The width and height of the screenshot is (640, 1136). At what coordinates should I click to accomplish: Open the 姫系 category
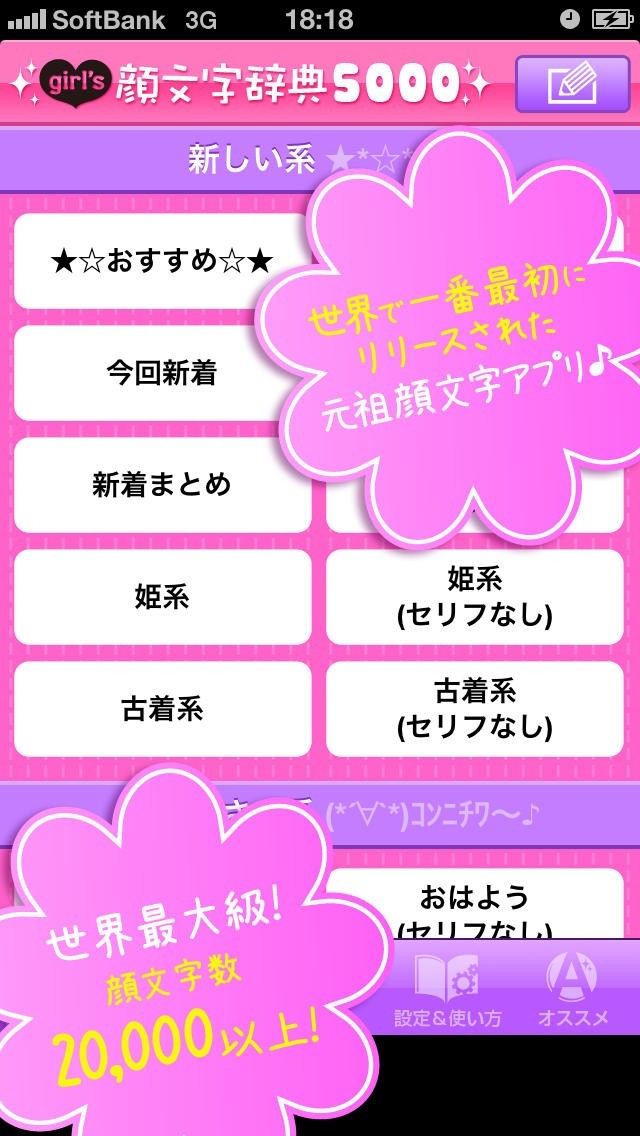click(x=162, y=597)
